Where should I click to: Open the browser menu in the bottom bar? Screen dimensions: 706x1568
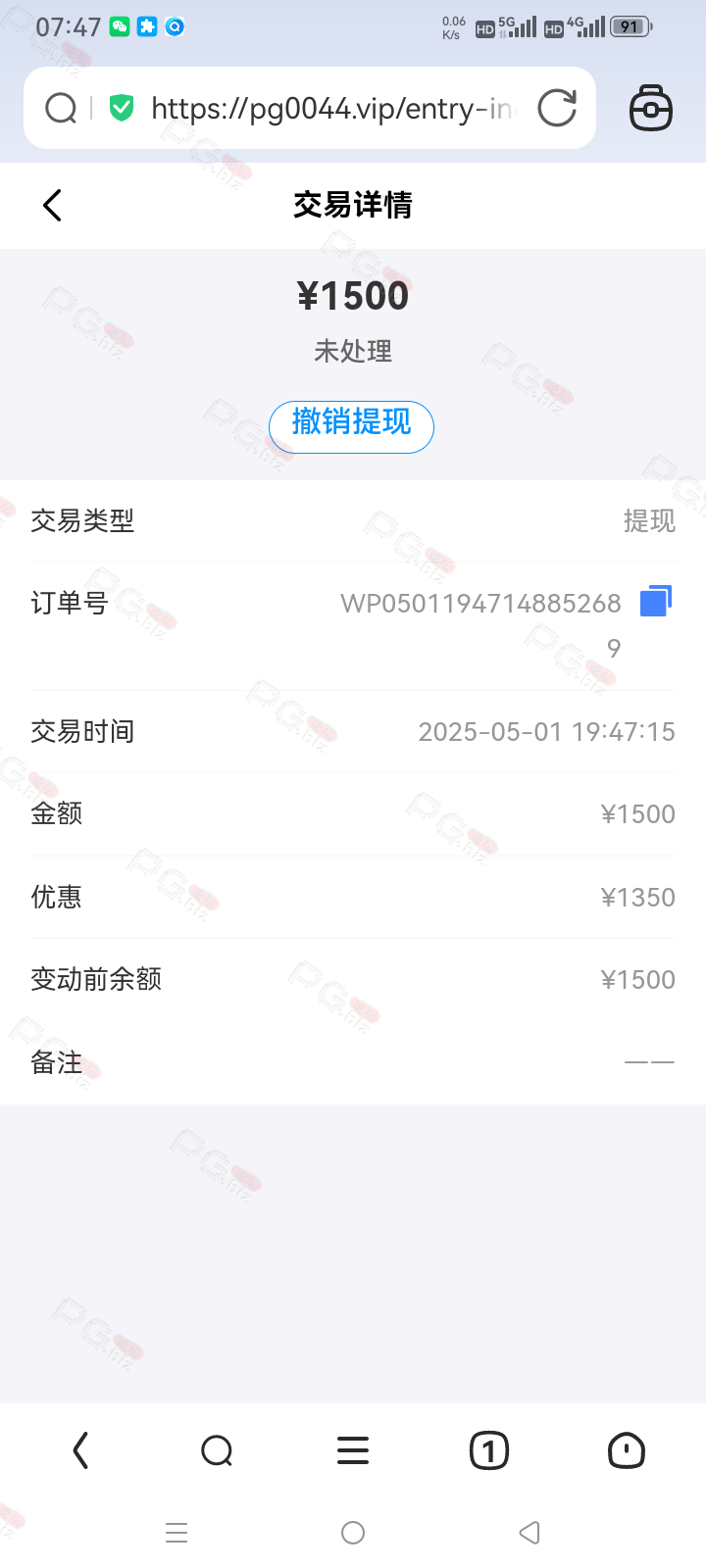point(353,1450)
